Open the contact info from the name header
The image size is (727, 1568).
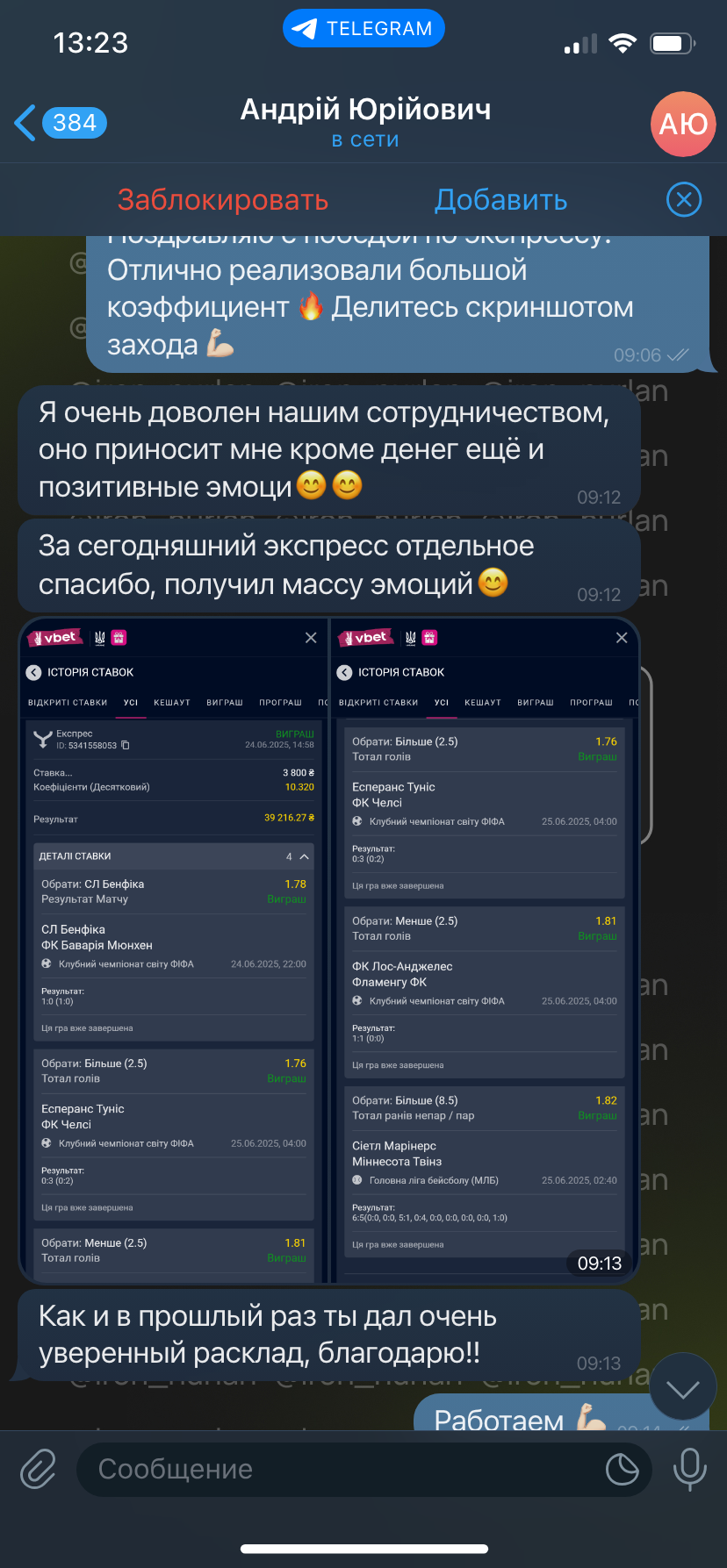(x=365, y=123)
